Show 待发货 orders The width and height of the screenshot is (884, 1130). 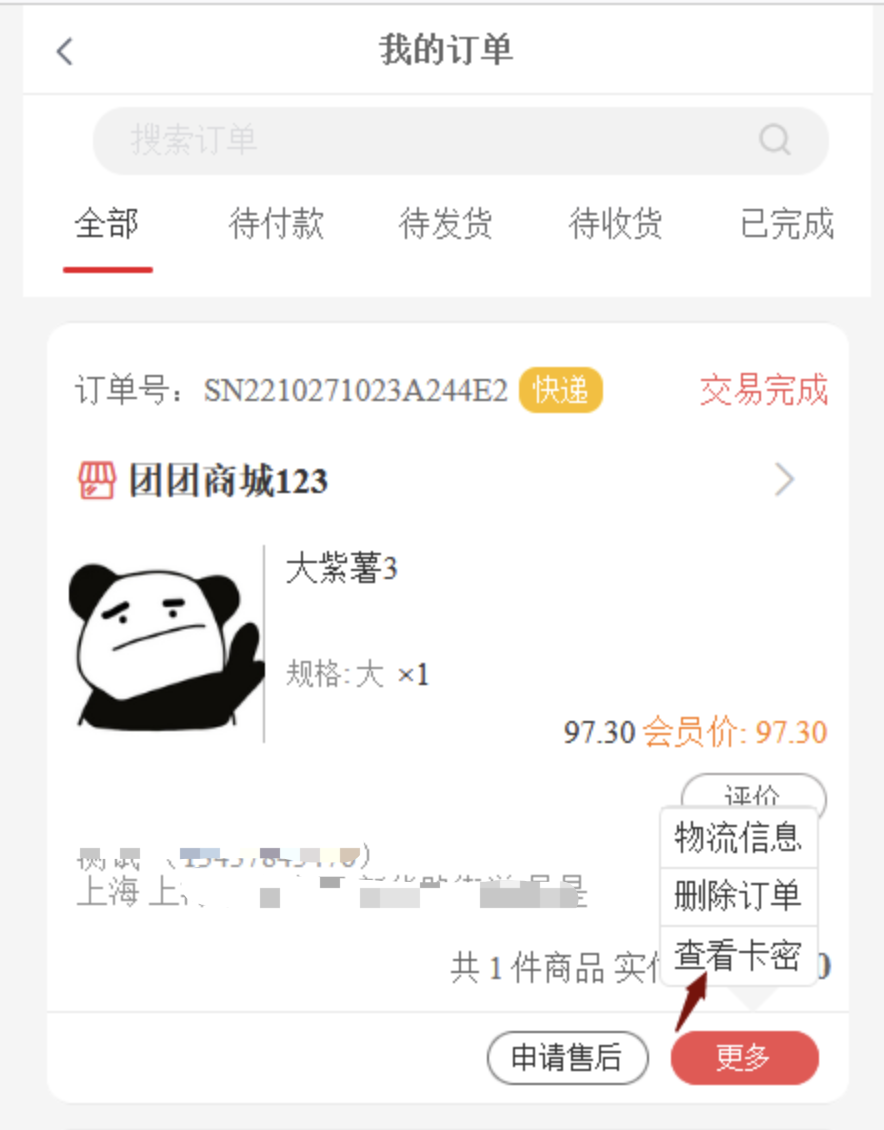click(445, 224)
